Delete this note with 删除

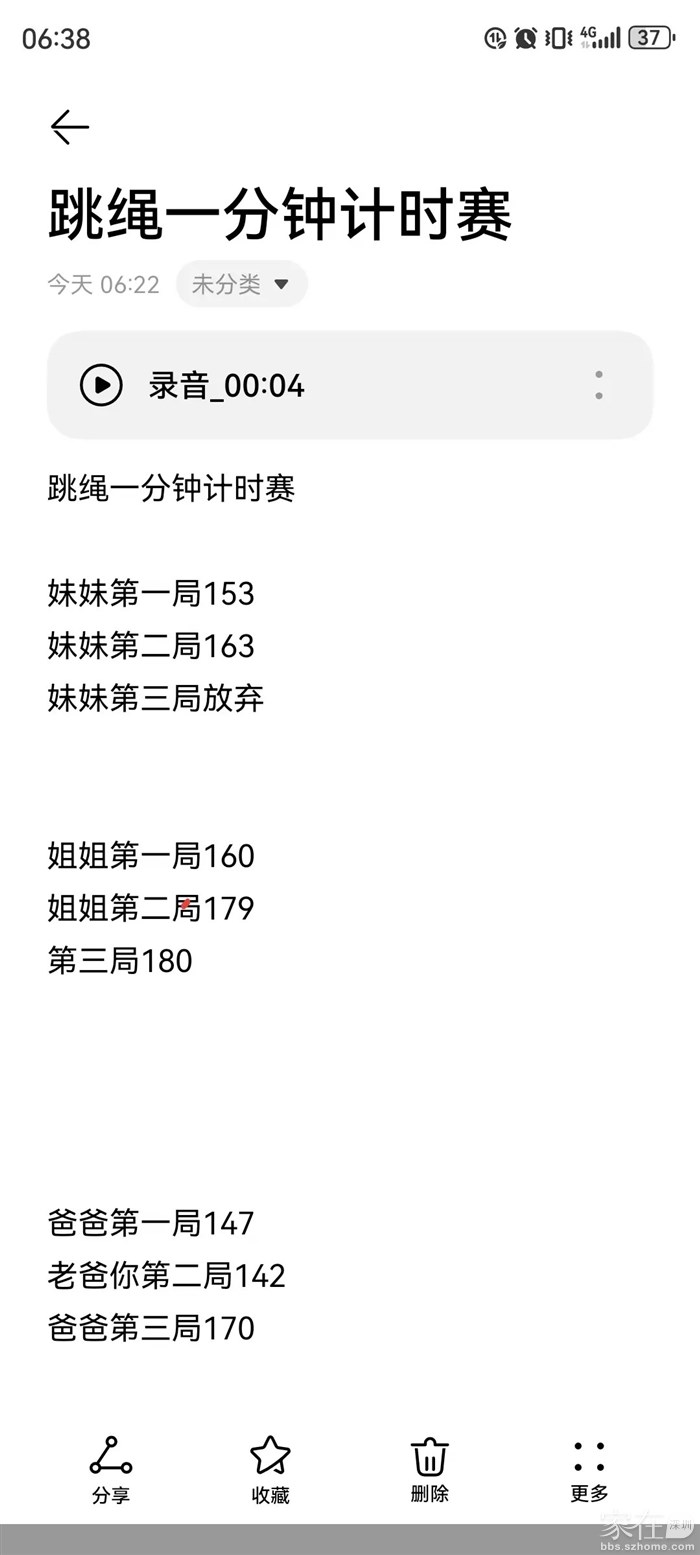coord(430,1469)
